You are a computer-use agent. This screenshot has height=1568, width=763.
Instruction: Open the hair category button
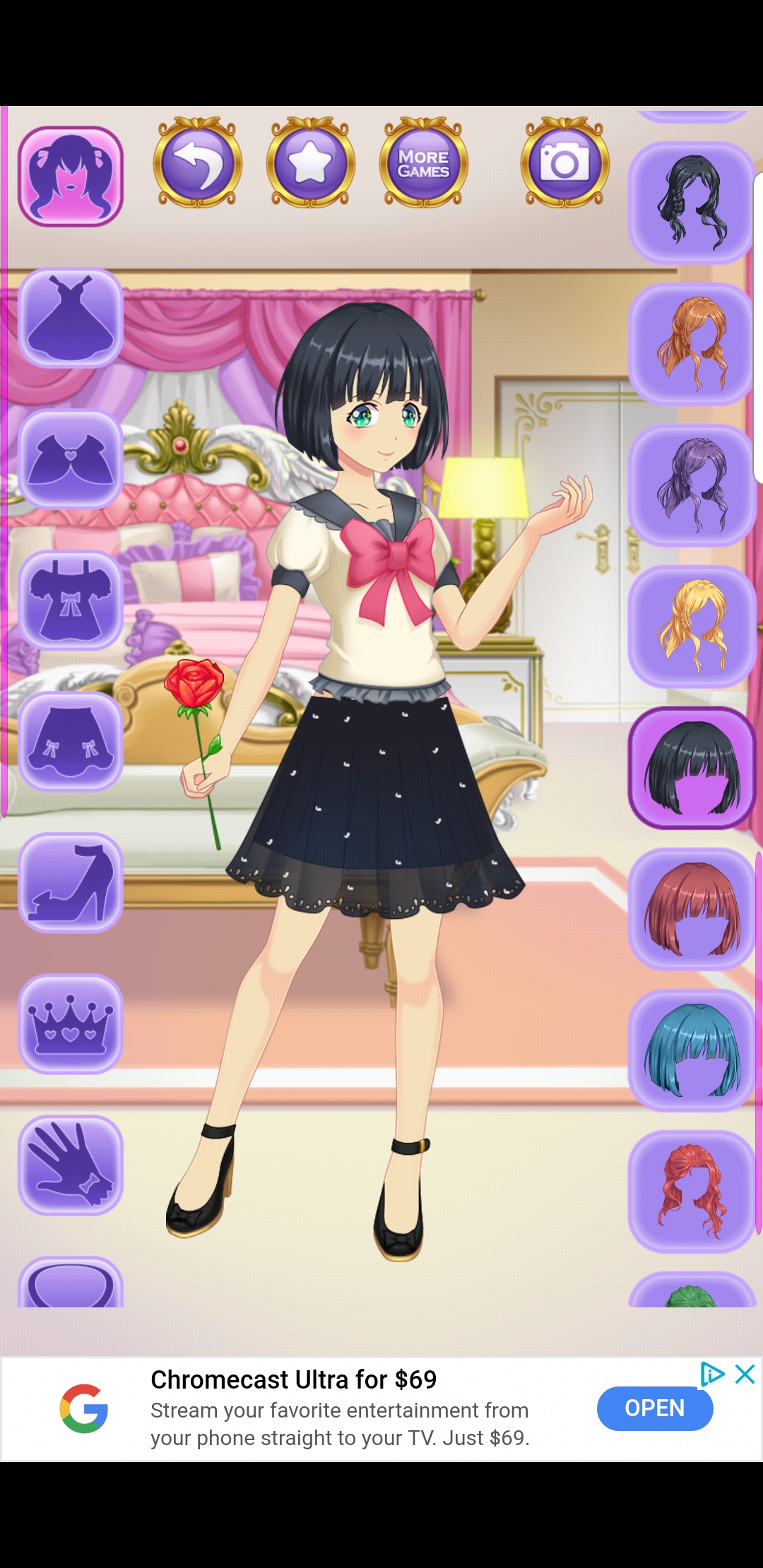click(x=71, y=177)
